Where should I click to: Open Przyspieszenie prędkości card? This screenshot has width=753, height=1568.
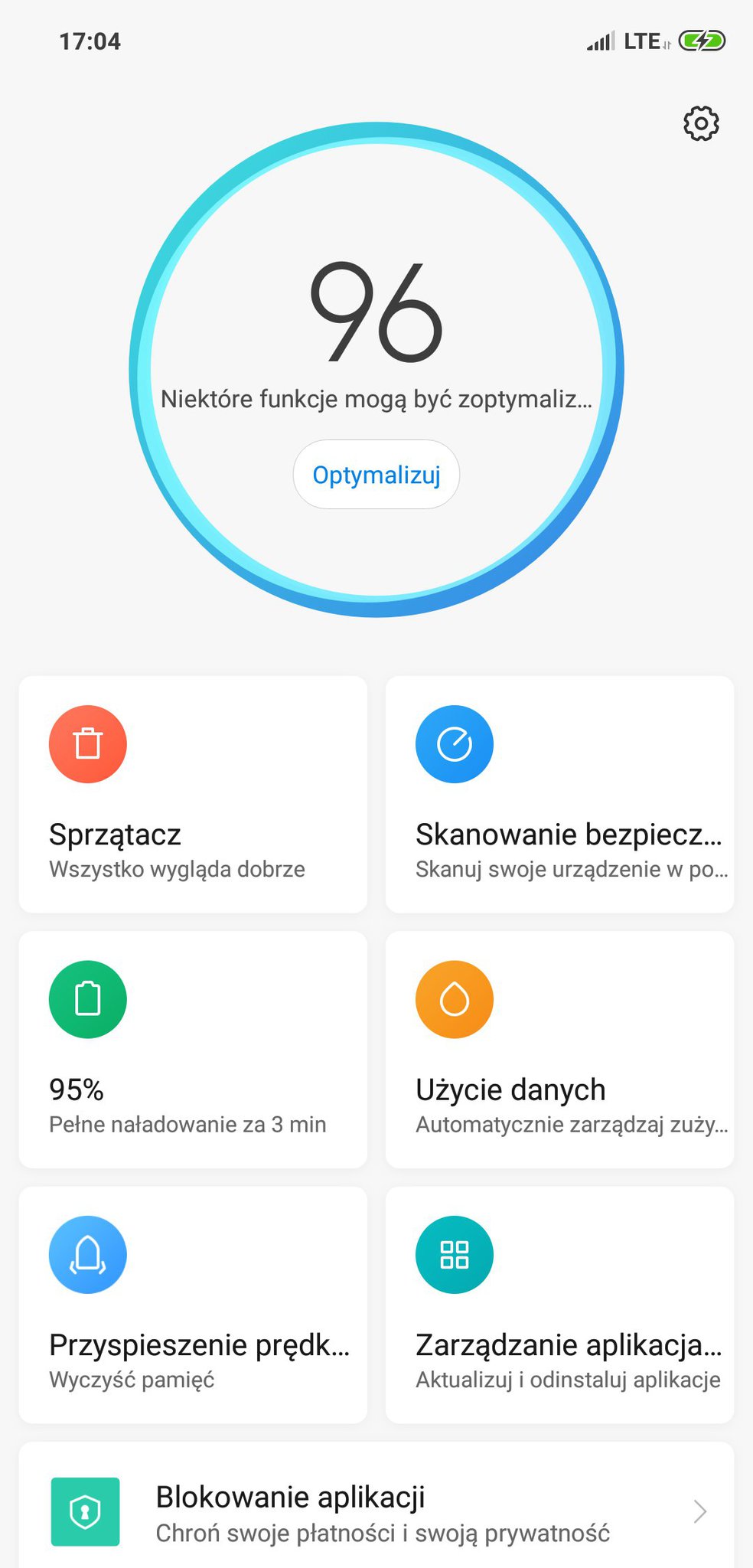193,1305
